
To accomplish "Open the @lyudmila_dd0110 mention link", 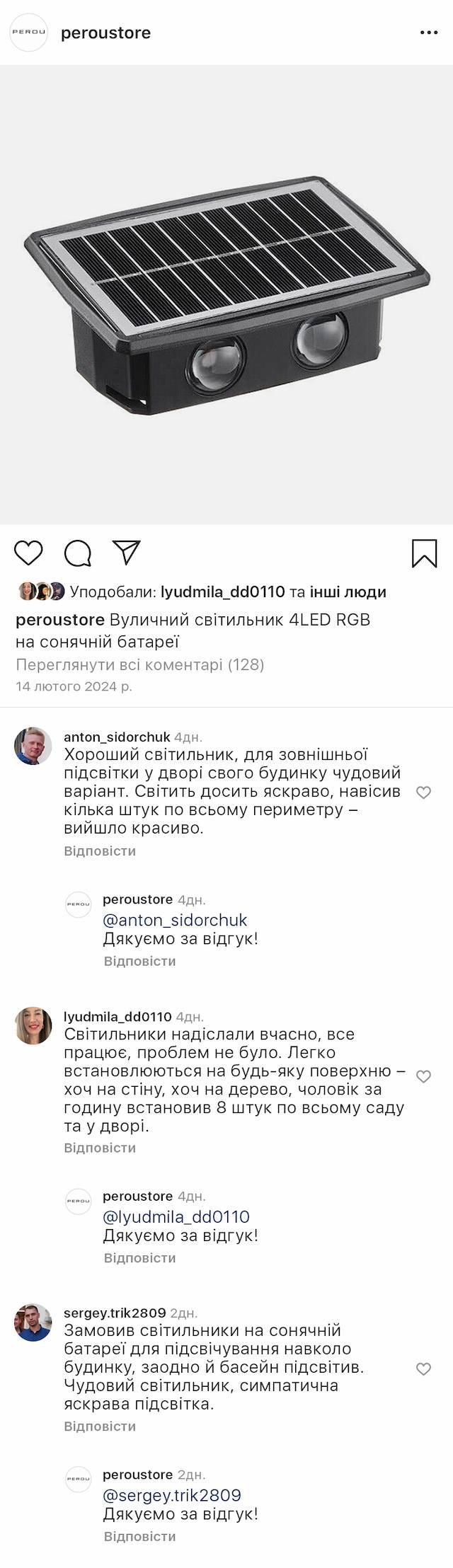I will pos(176,1216).
